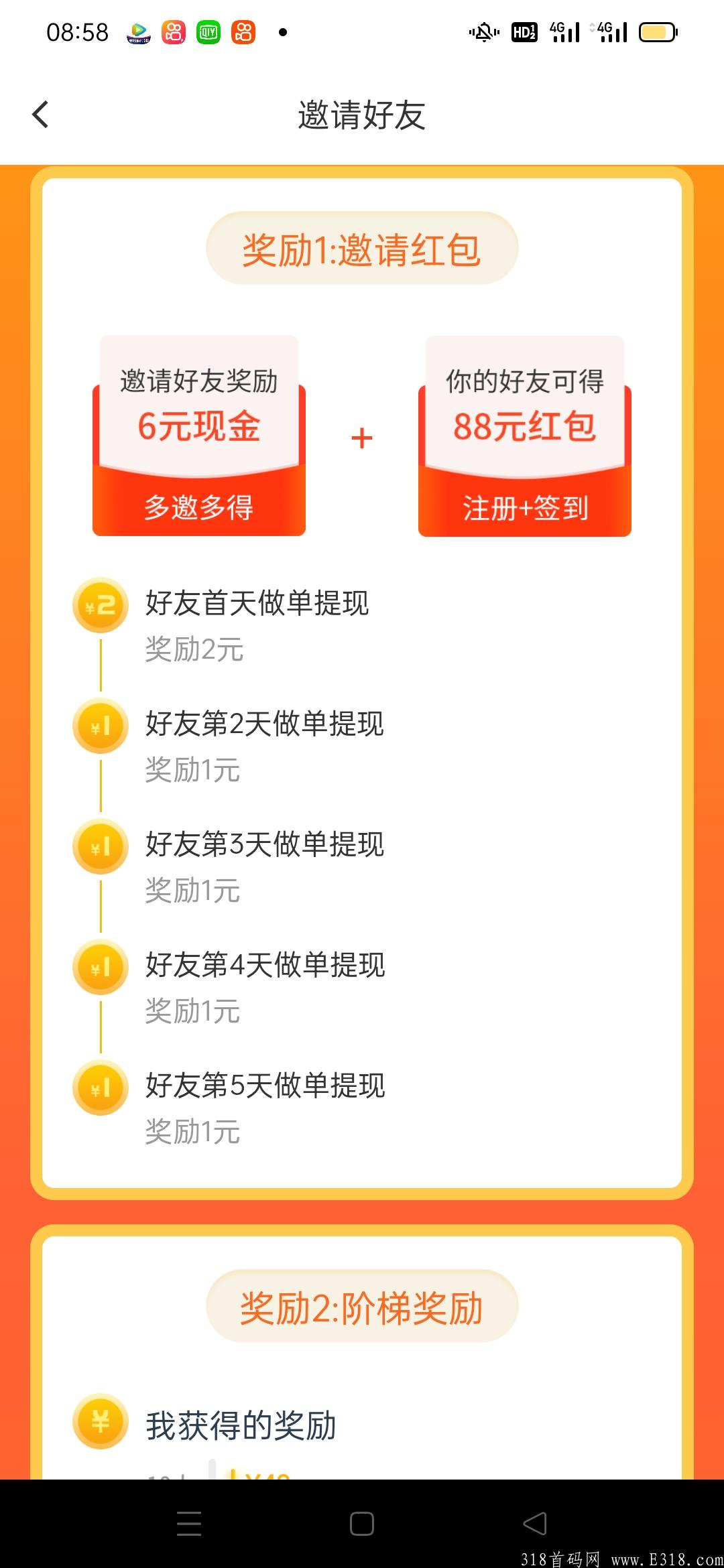
Task: Select the 88元红包 注册+签到 card
Action: click(x=525, y=436)
